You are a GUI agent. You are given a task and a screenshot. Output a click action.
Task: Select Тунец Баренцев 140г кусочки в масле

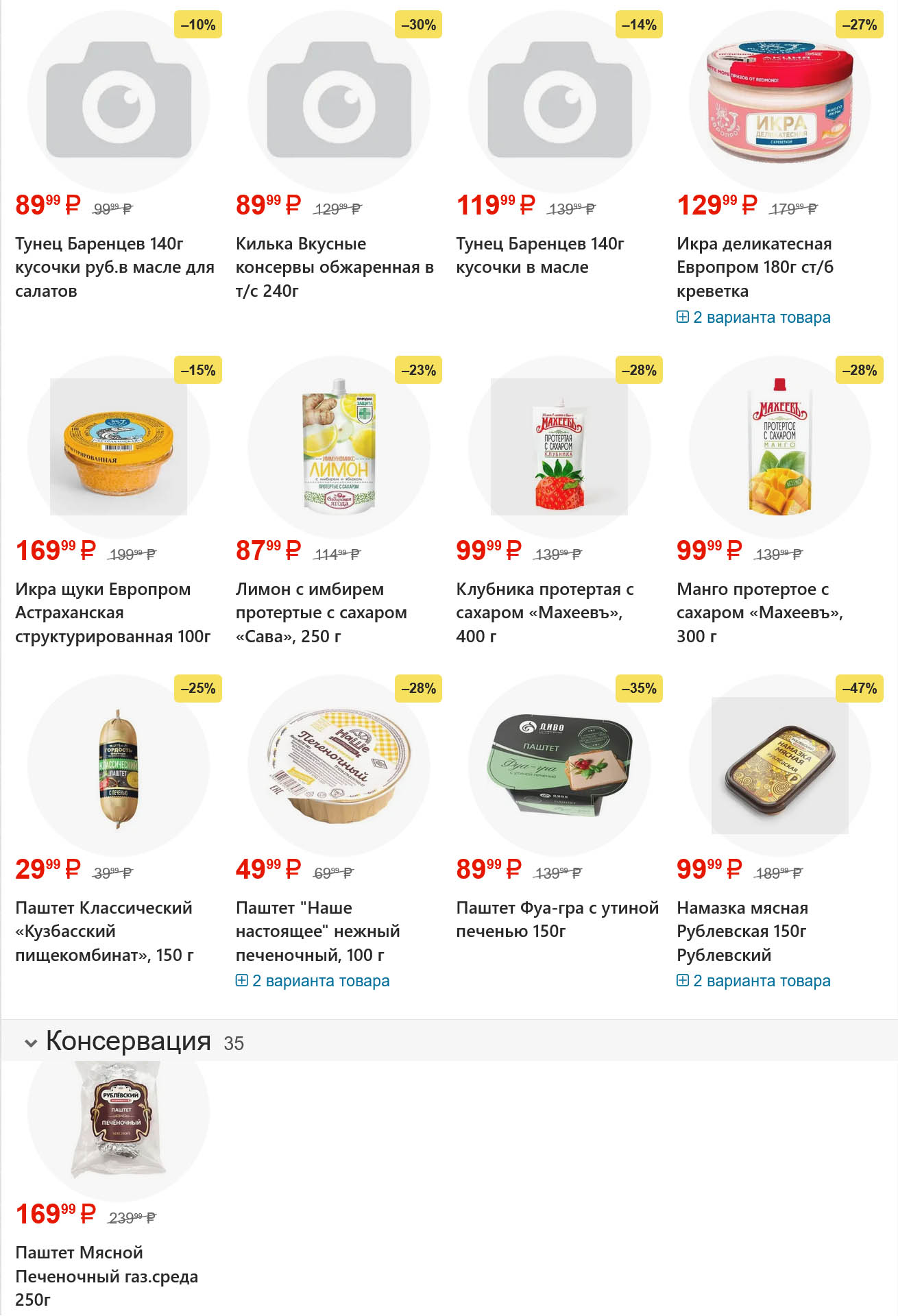point(539,255)
